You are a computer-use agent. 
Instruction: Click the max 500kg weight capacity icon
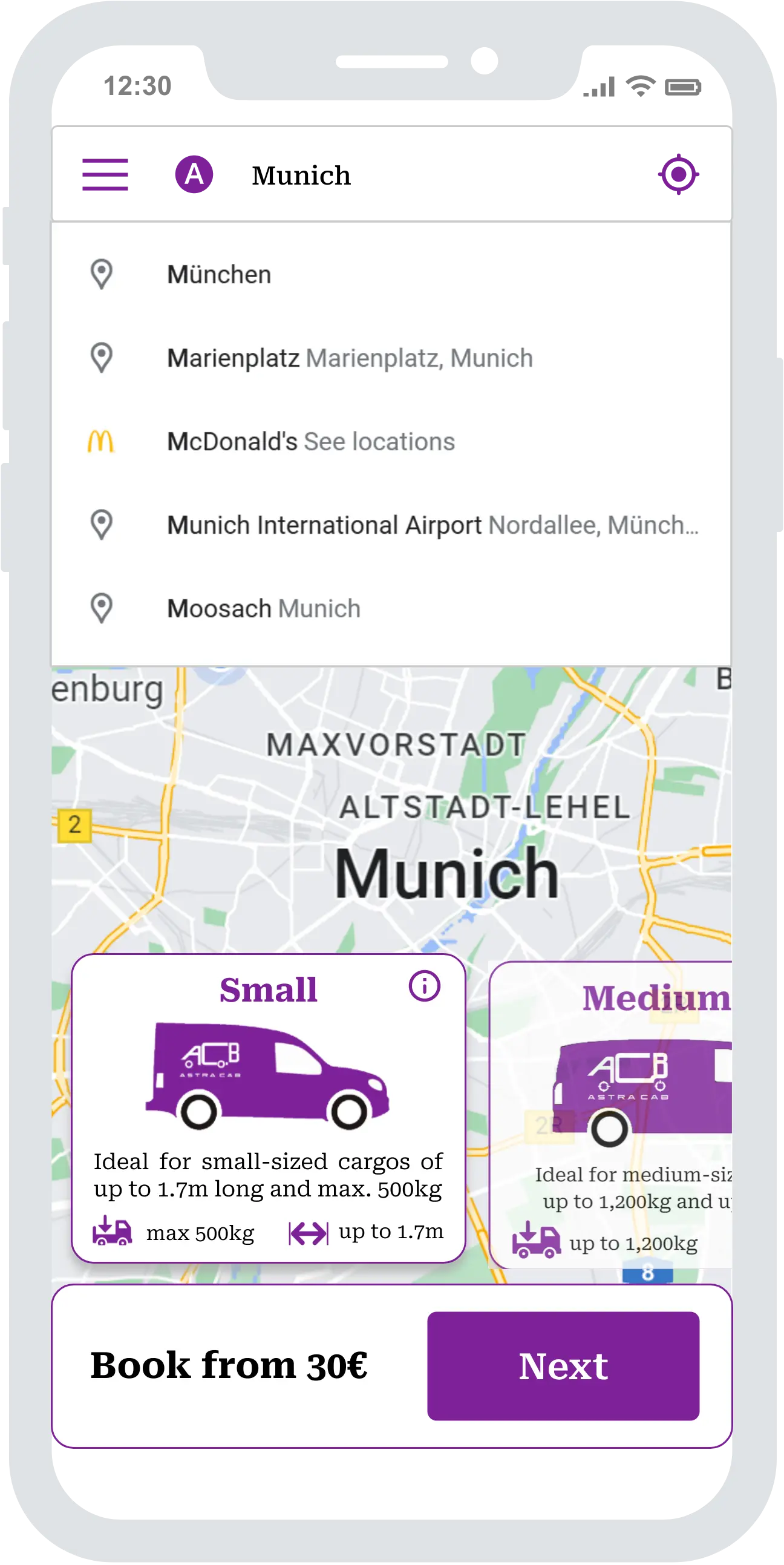111,1230
